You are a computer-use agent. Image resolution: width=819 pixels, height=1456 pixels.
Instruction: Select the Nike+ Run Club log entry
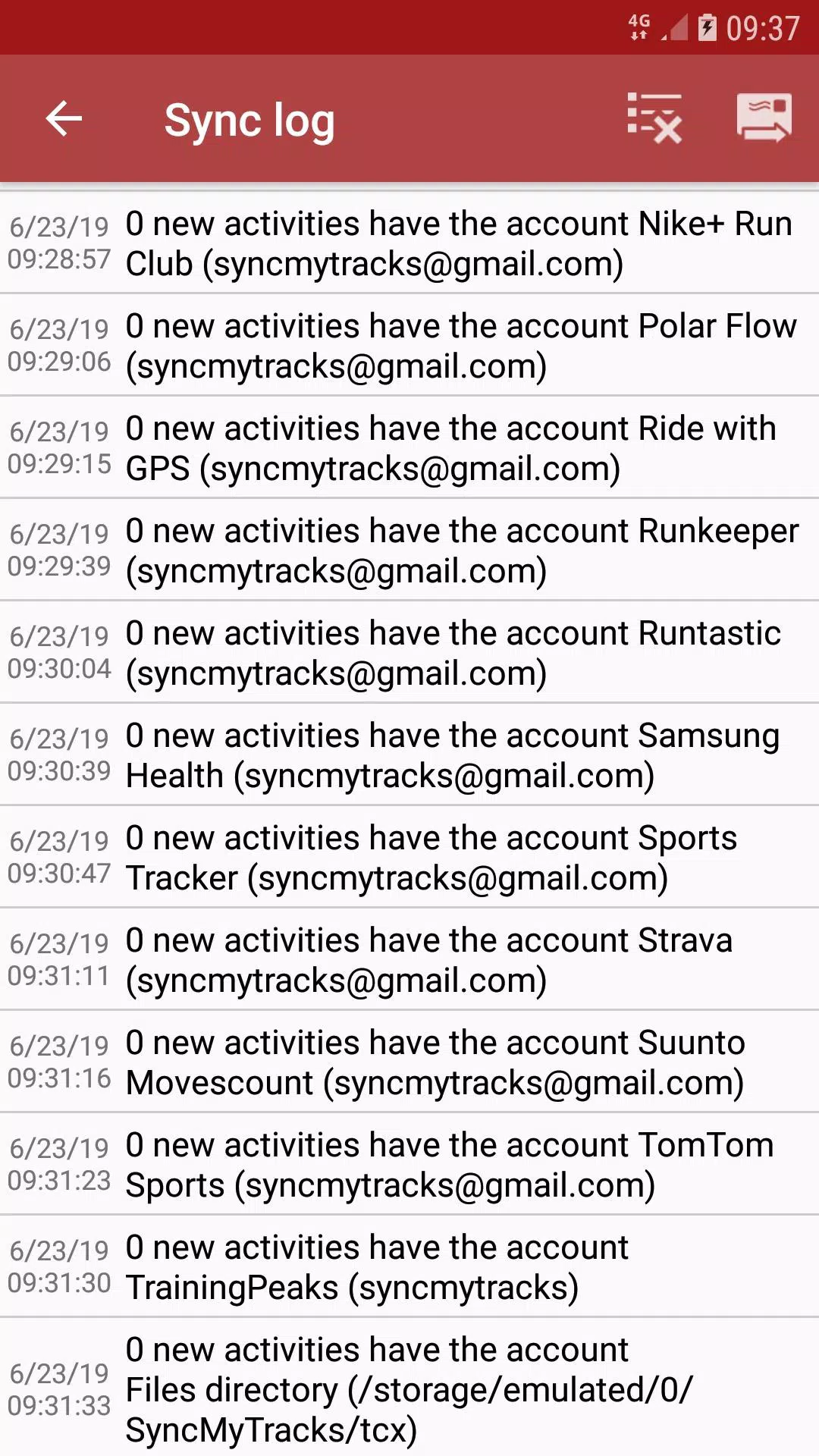(x=409, y=243)
